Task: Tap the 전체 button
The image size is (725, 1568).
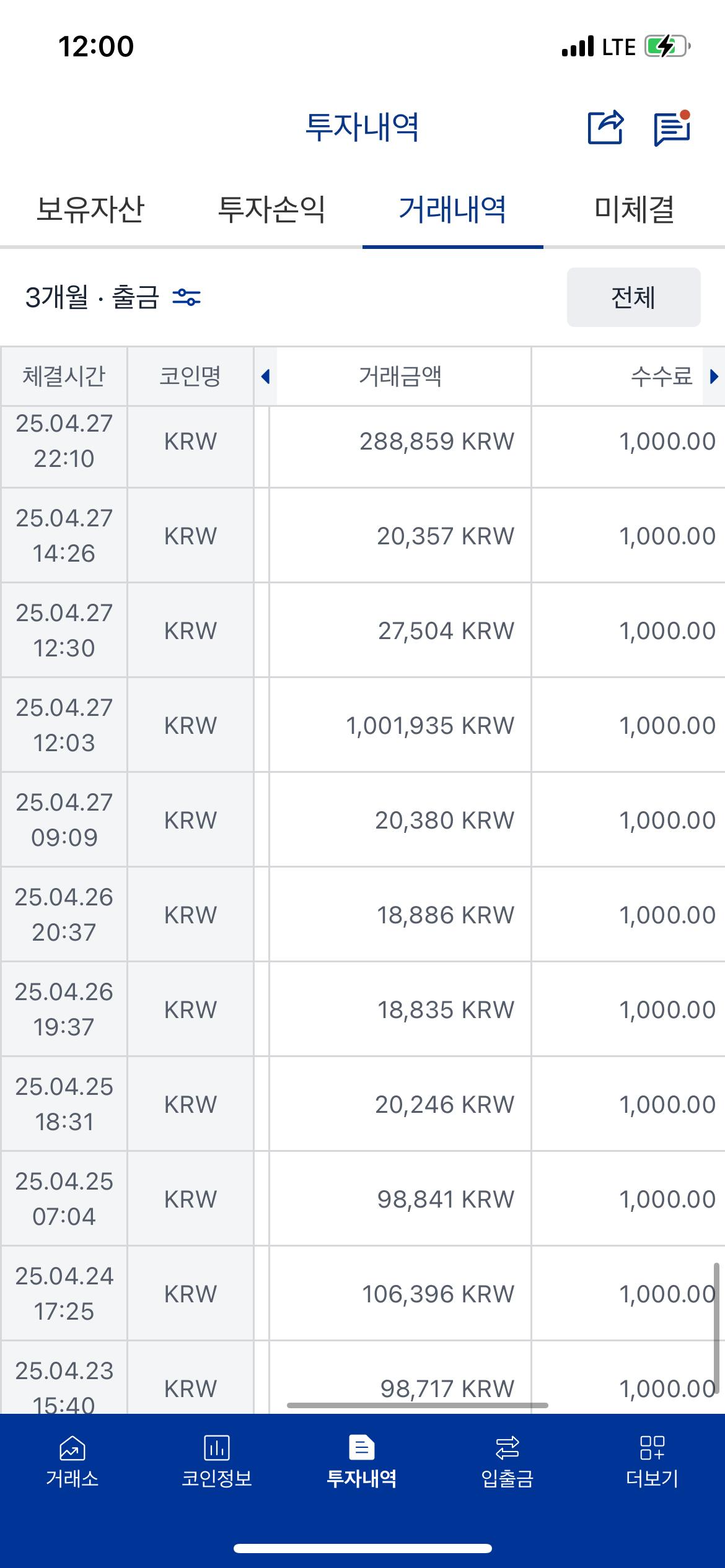Action: [x=633, y=297]
